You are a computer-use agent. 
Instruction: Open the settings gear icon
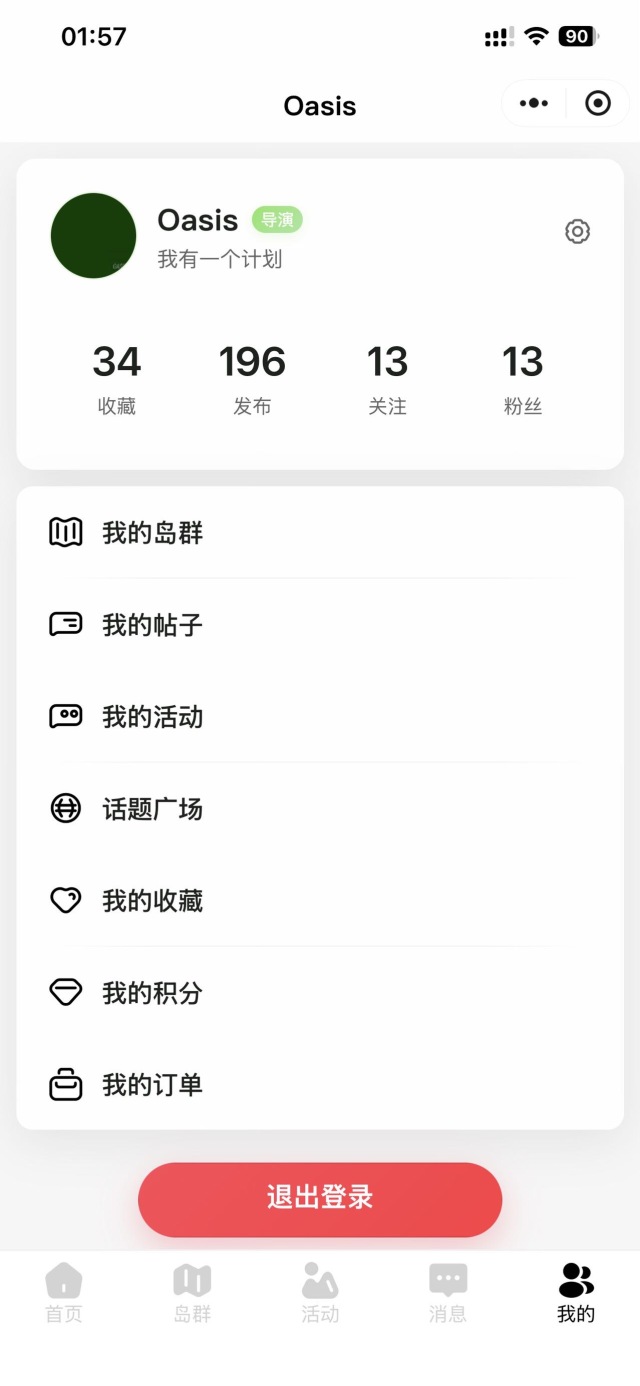coord(577,232)
